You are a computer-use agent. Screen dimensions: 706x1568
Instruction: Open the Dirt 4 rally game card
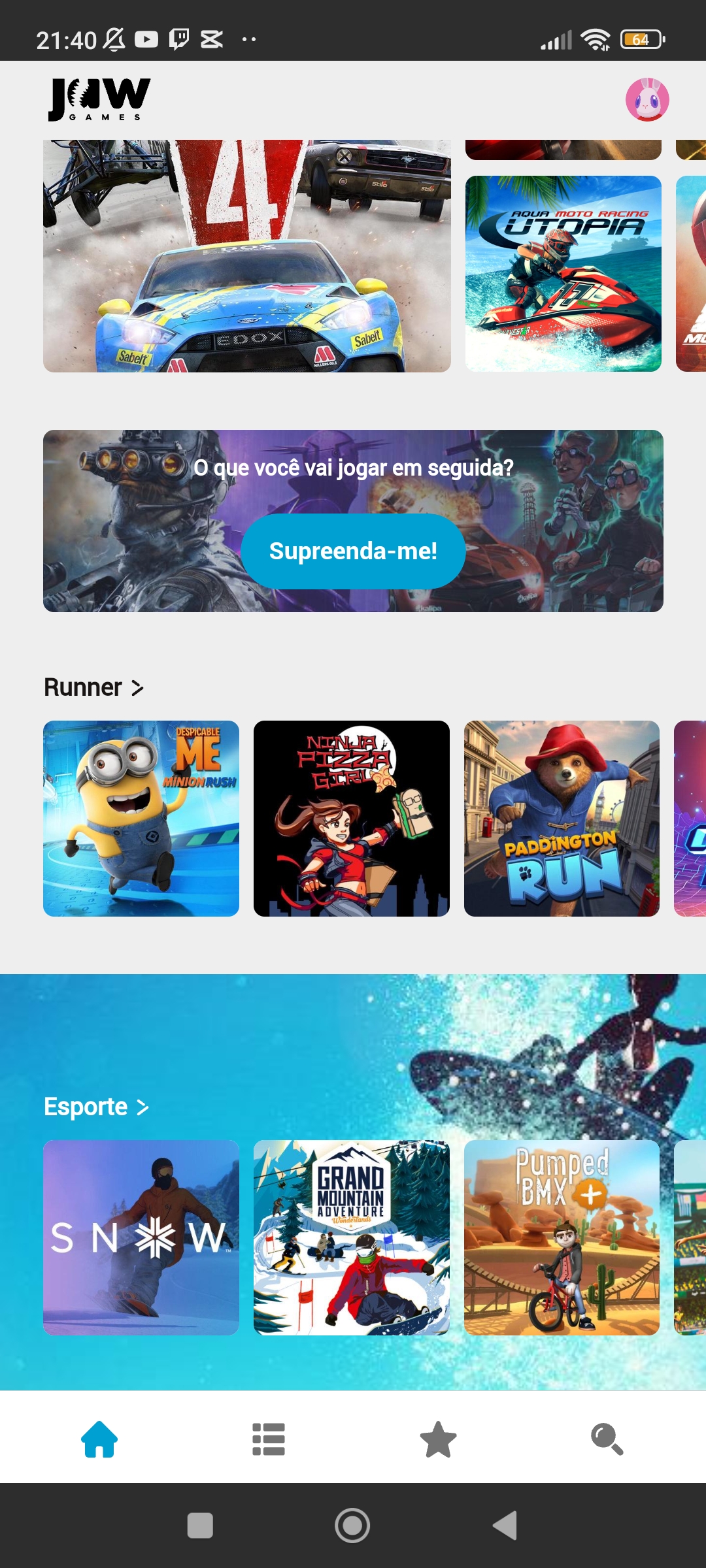tap(246, 256)
